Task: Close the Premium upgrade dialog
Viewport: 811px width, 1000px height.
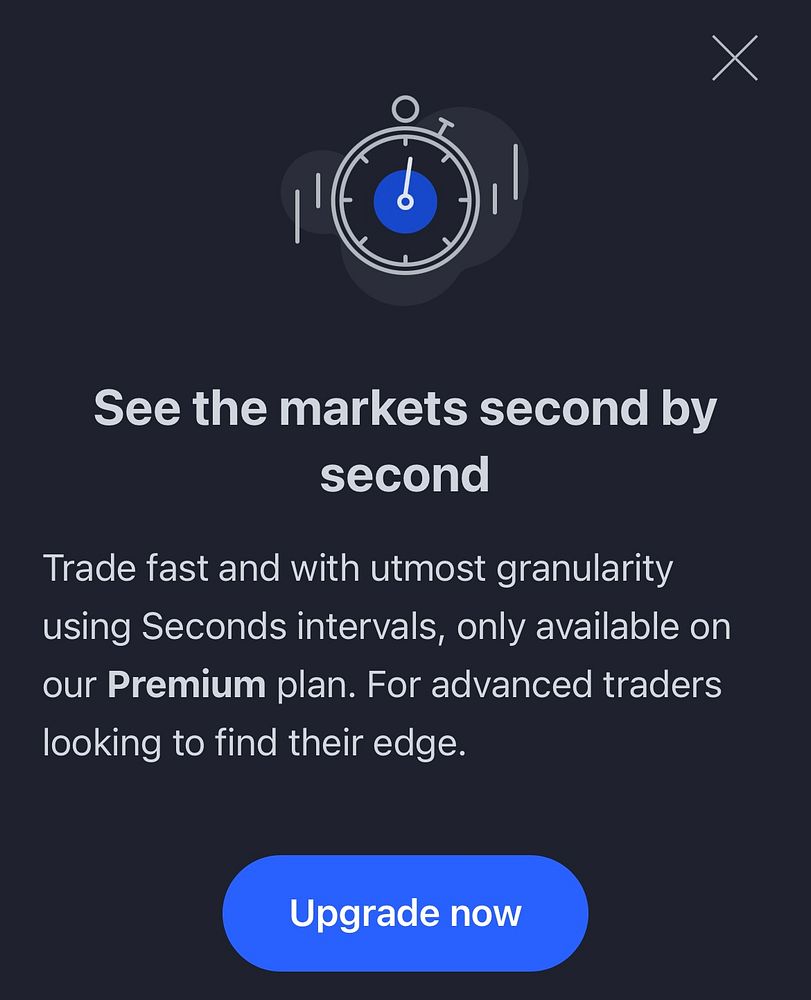Action: point(734,58)
